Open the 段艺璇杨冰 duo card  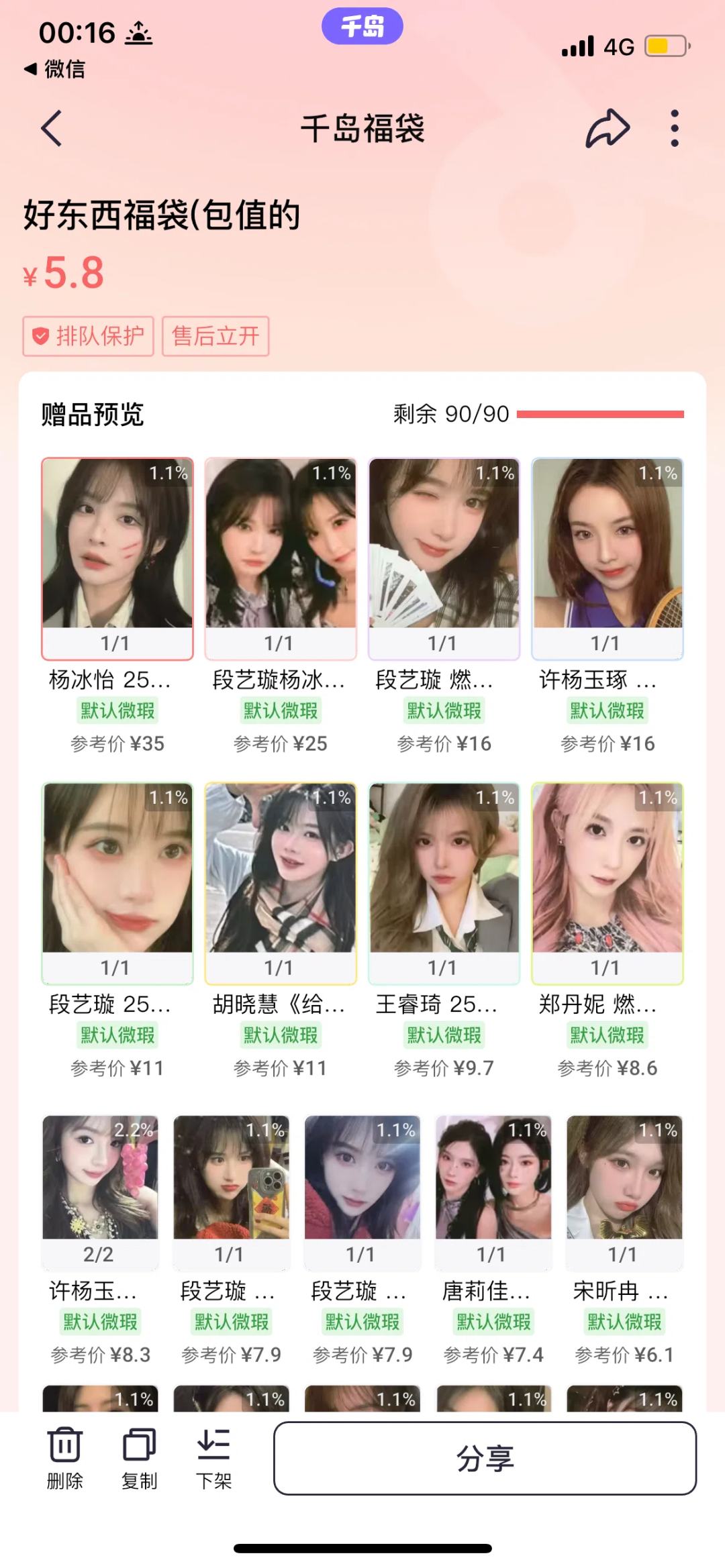coord(281,558)
